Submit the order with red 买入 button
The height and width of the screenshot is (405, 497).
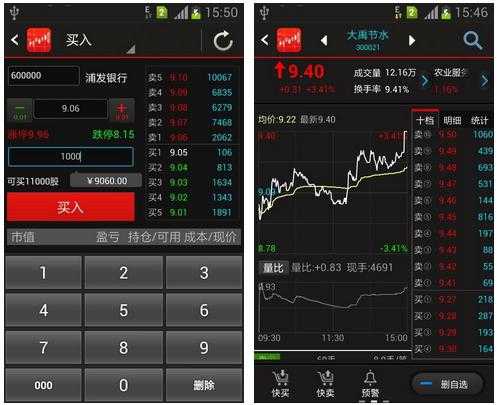[x=71, y=207]
